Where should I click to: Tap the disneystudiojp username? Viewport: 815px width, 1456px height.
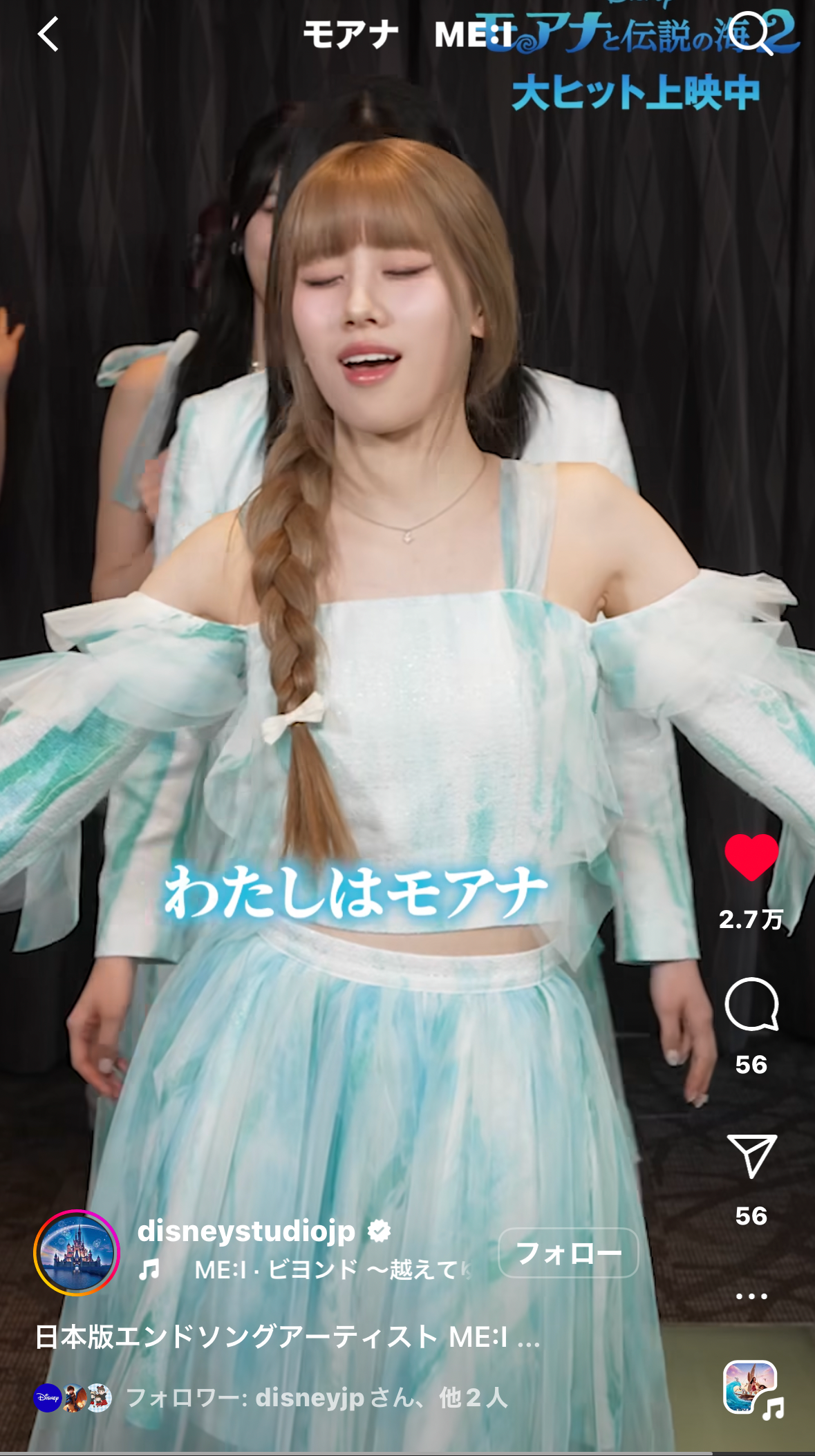click(247, 1231)
